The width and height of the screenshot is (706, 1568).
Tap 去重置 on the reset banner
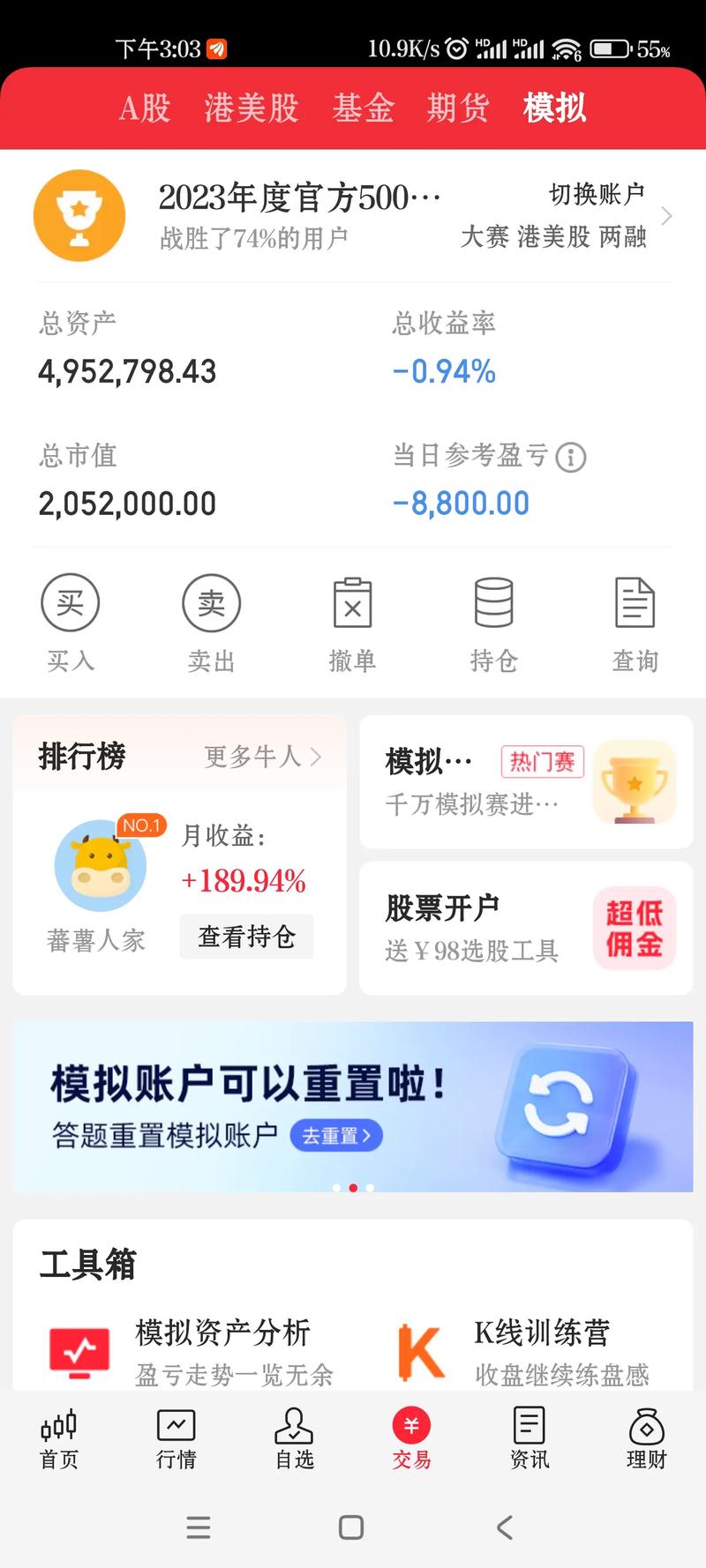click(336, 1136)
